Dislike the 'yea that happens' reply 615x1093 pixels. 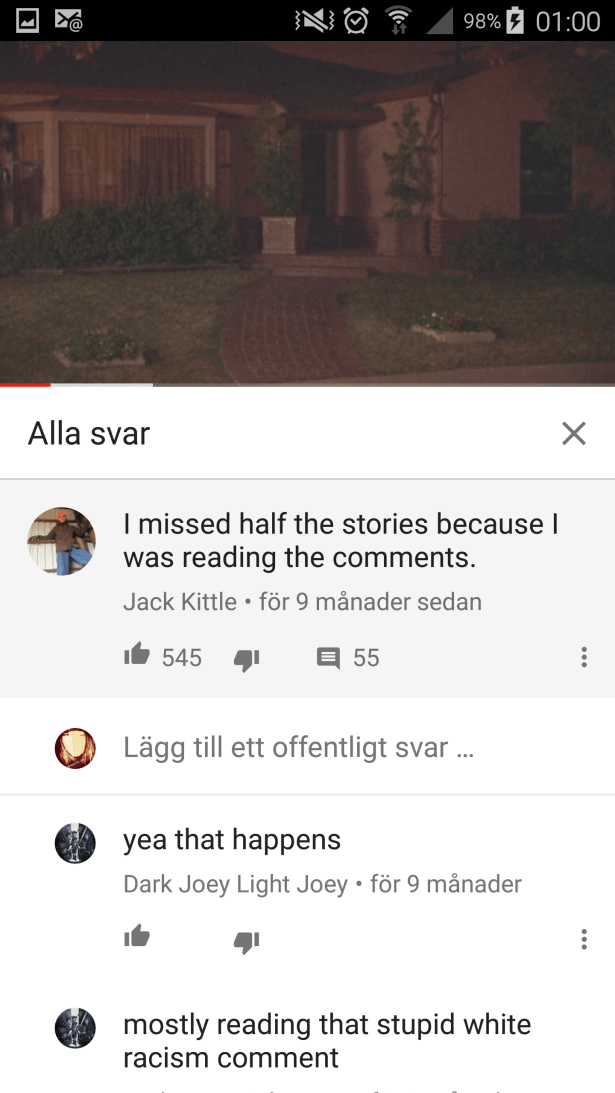point(246,940)
